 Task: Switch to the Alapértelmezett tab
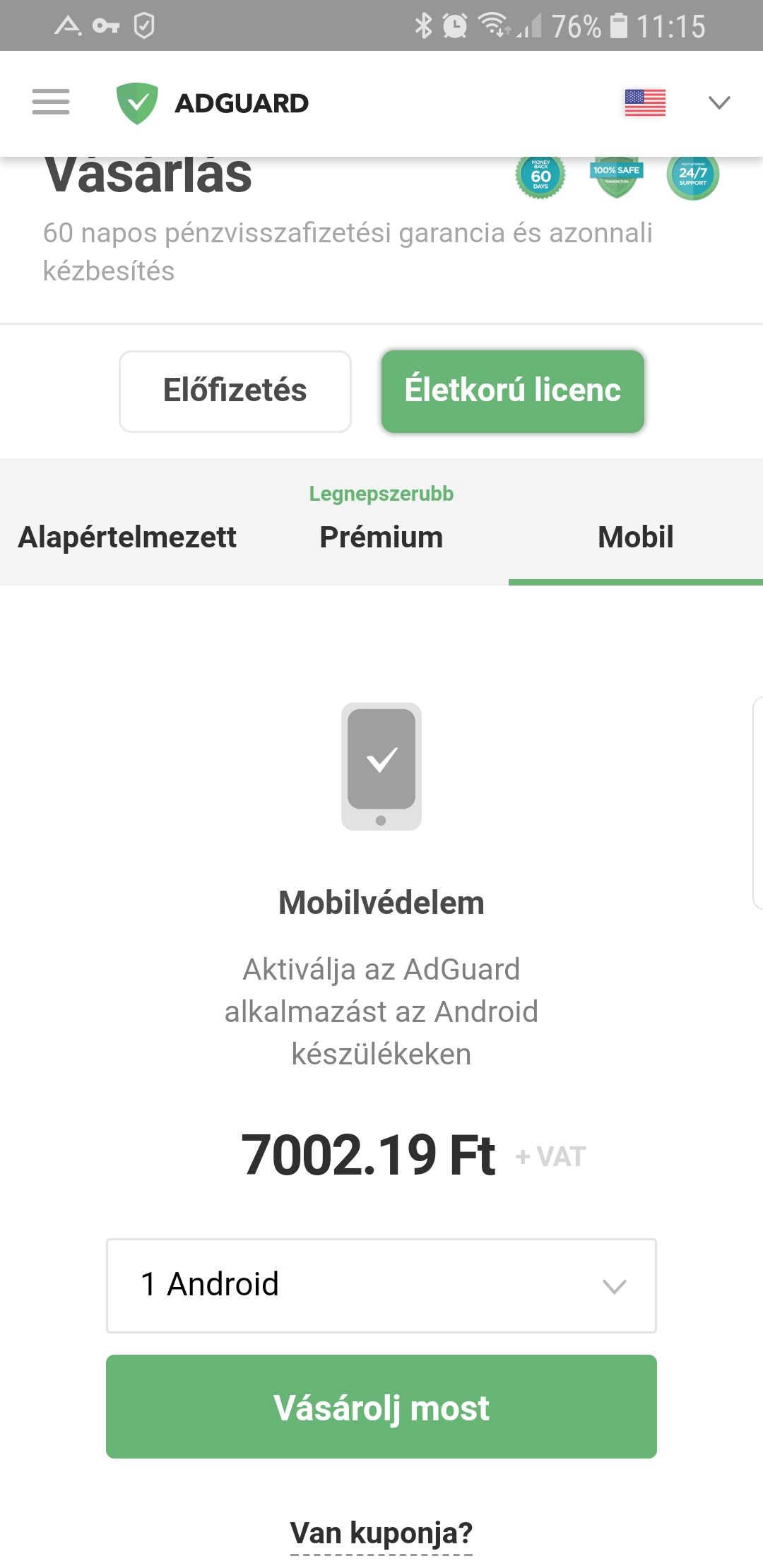(127, 537)
